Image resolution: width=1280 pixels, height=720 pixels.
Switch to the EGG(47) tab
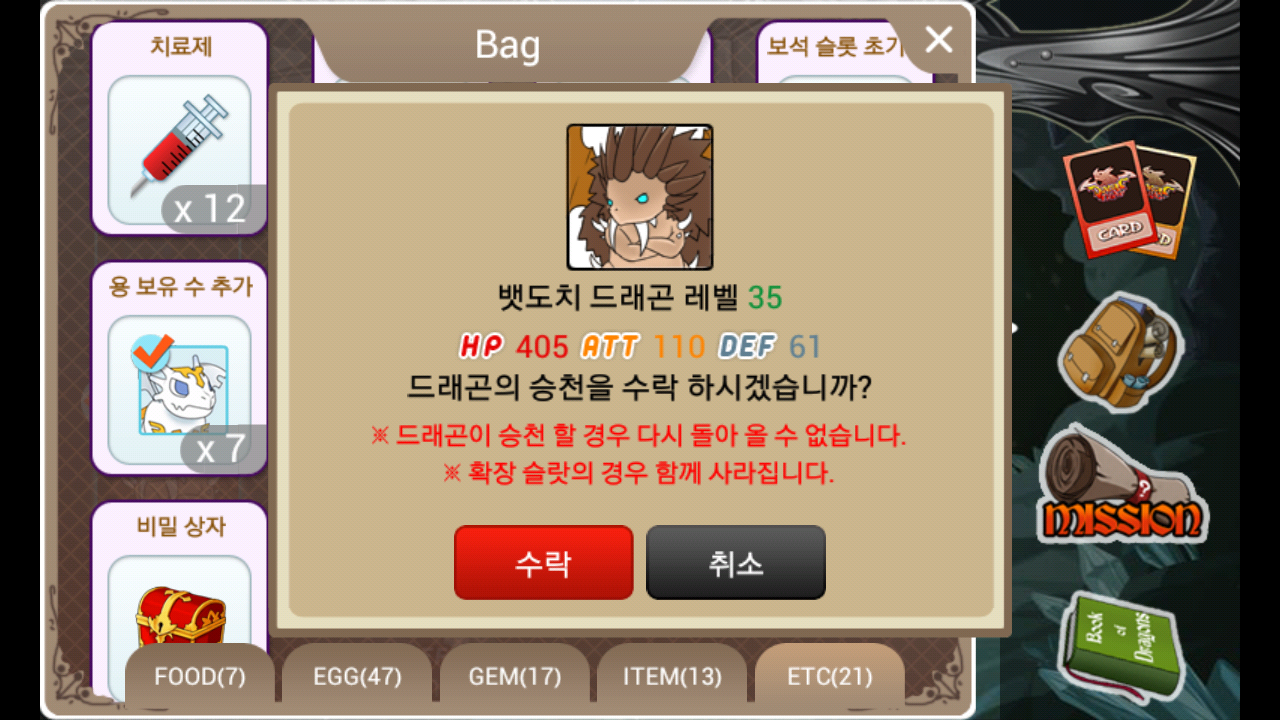tap(357, 677)
